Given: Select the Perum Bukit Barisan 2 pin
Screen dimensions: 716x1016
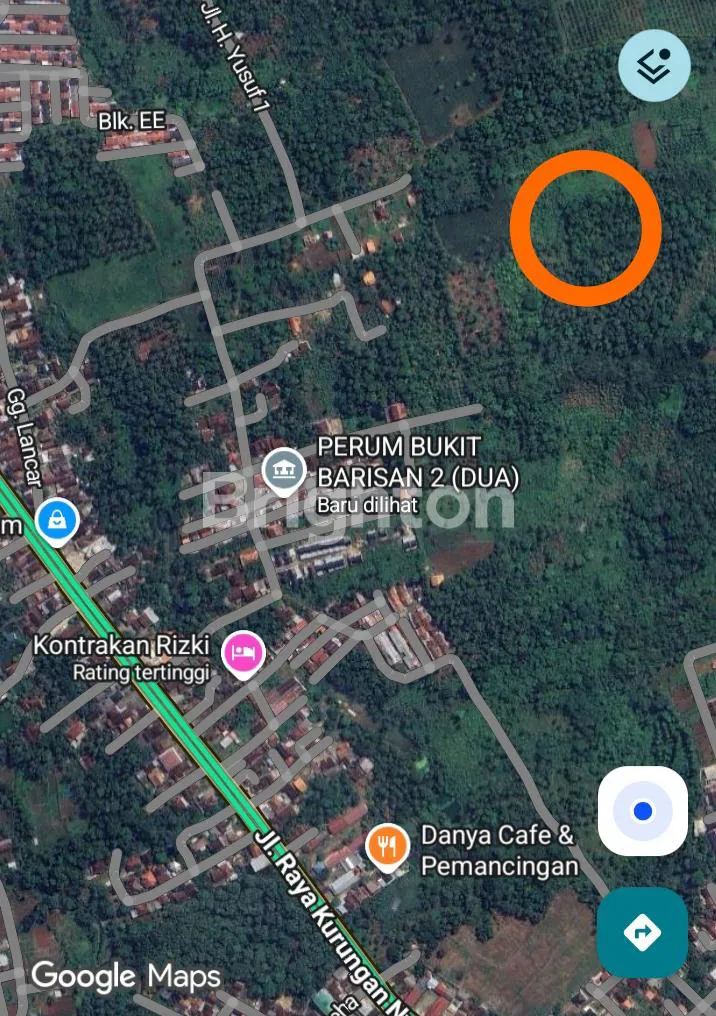Looking at the screenshot, I should click(283, 470).
